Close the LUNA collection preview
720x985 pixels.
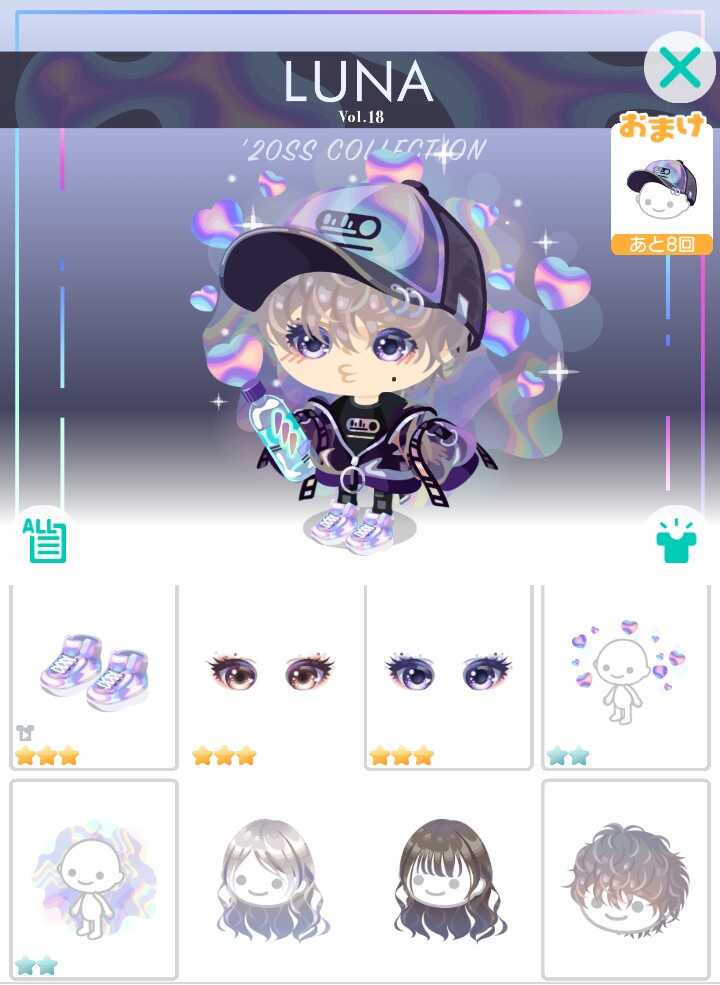coord(680,68)
